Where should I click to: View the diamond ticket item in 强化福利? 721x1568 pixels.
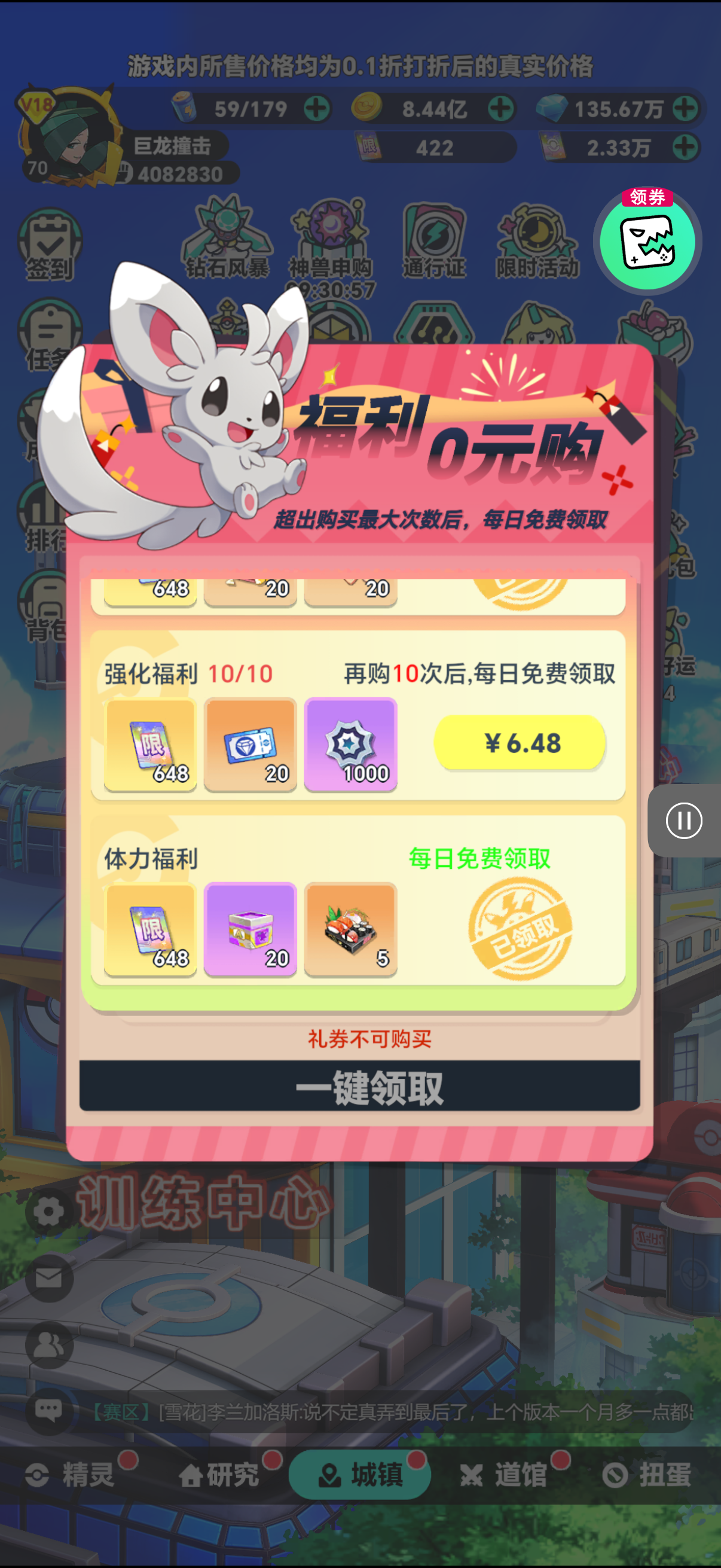250,745
